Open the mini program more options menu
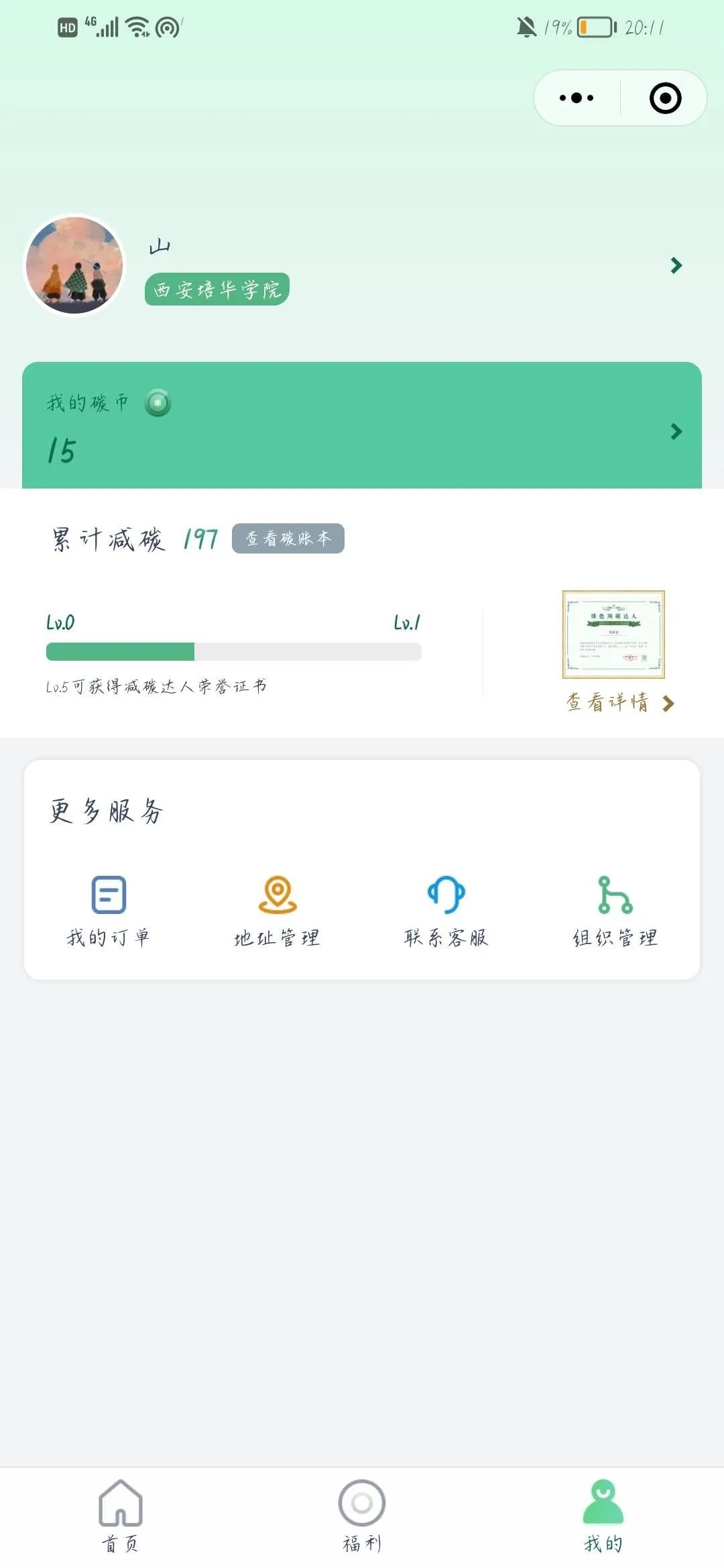Image resolution: width=724 pixels, height=1568 pixels. click(x=577, y=98)
